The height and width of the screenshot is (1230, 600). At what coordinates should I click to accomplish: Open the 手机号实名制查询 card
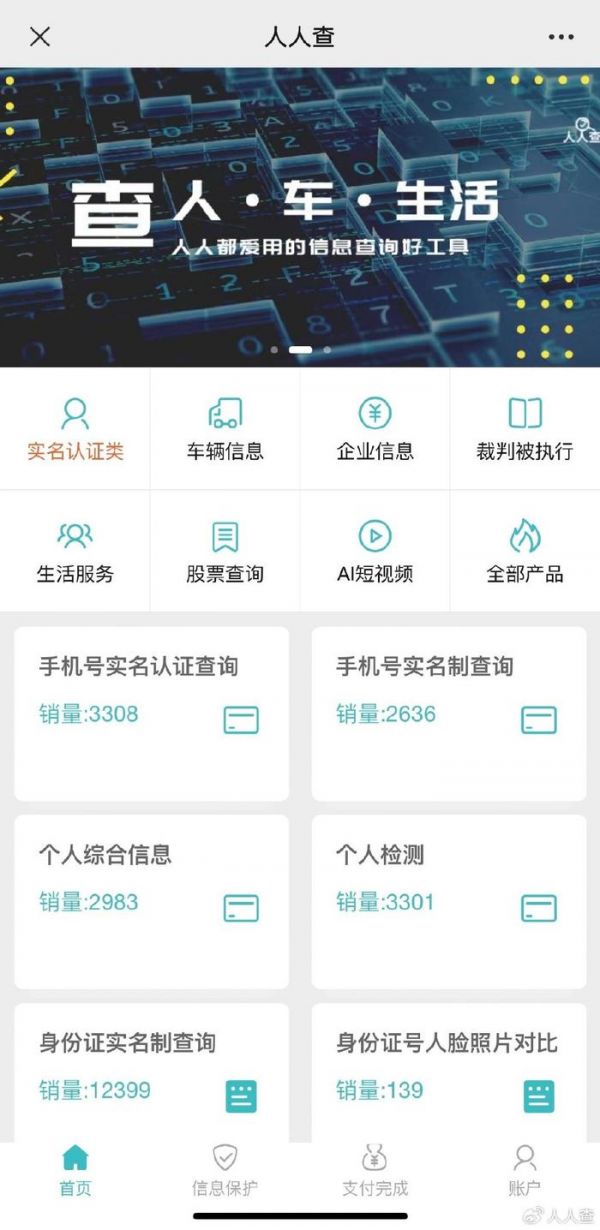click(x=449, y=713)
